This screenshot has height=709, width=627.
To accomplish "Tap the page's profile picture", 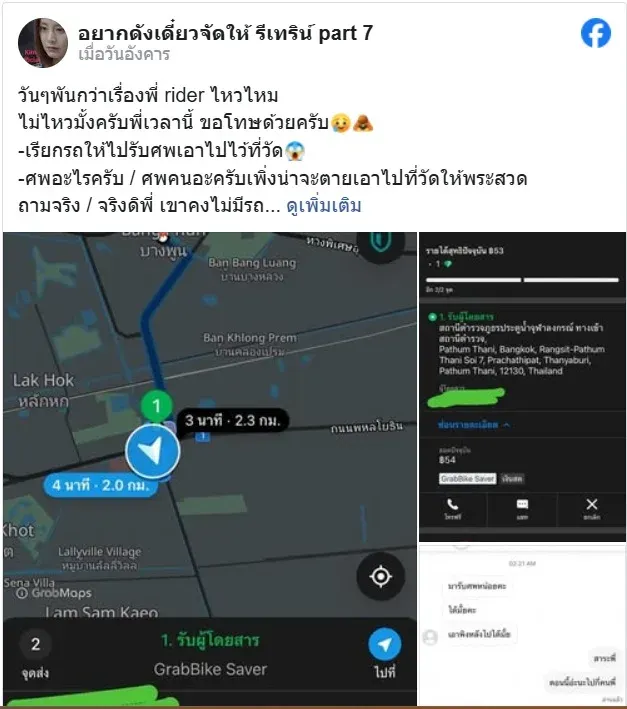I will click(x=43, y=43).
